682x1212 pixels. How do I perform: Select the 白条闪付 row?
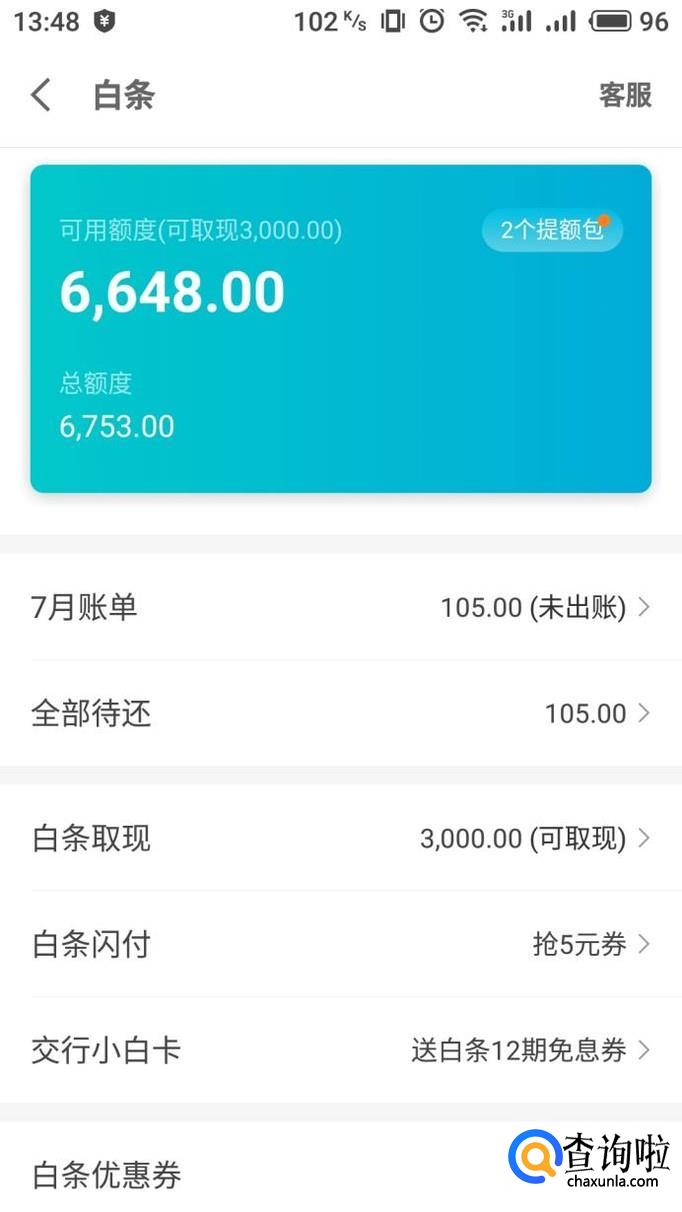(340, 944)
